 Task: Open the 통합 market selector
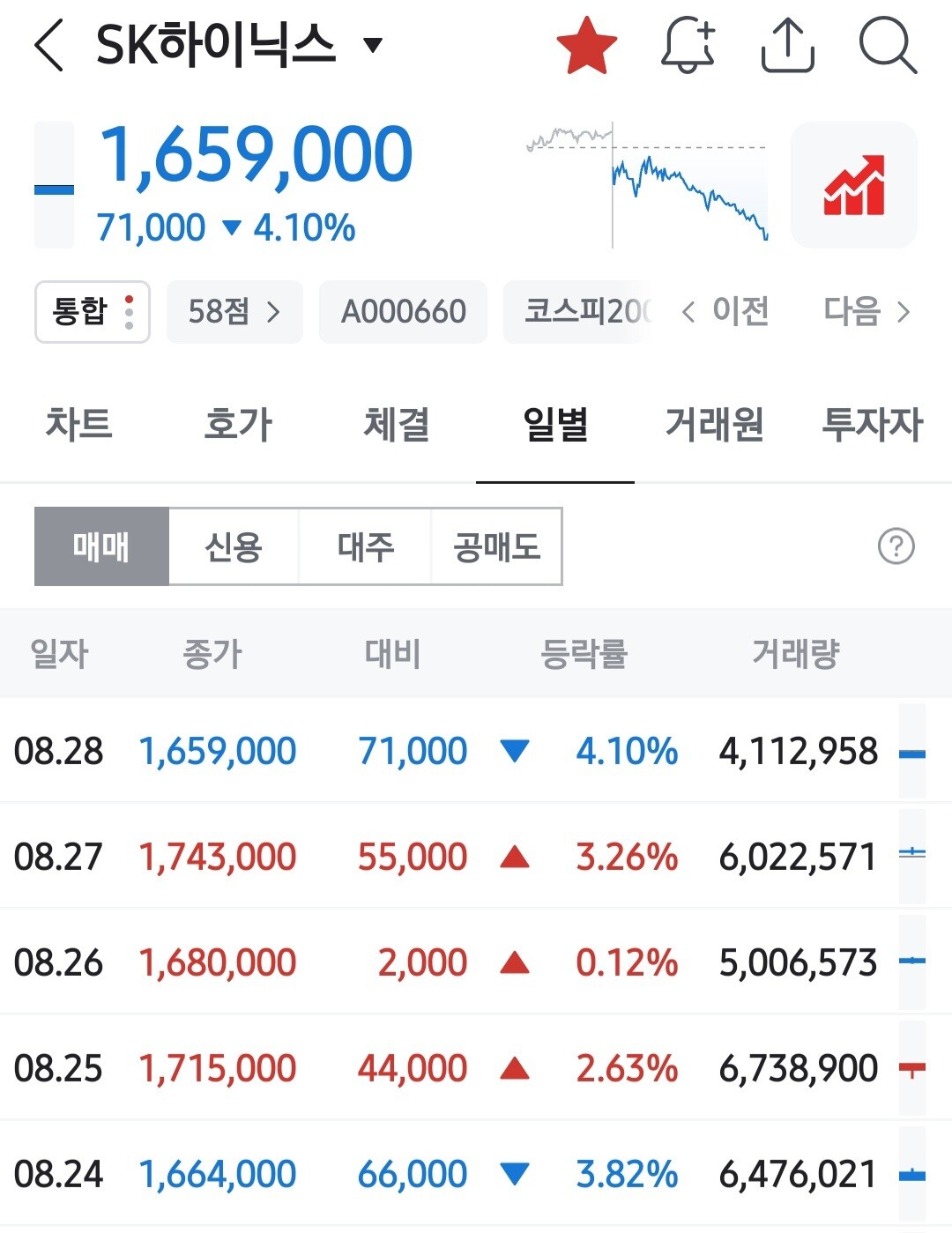click(x=93, y=312)
